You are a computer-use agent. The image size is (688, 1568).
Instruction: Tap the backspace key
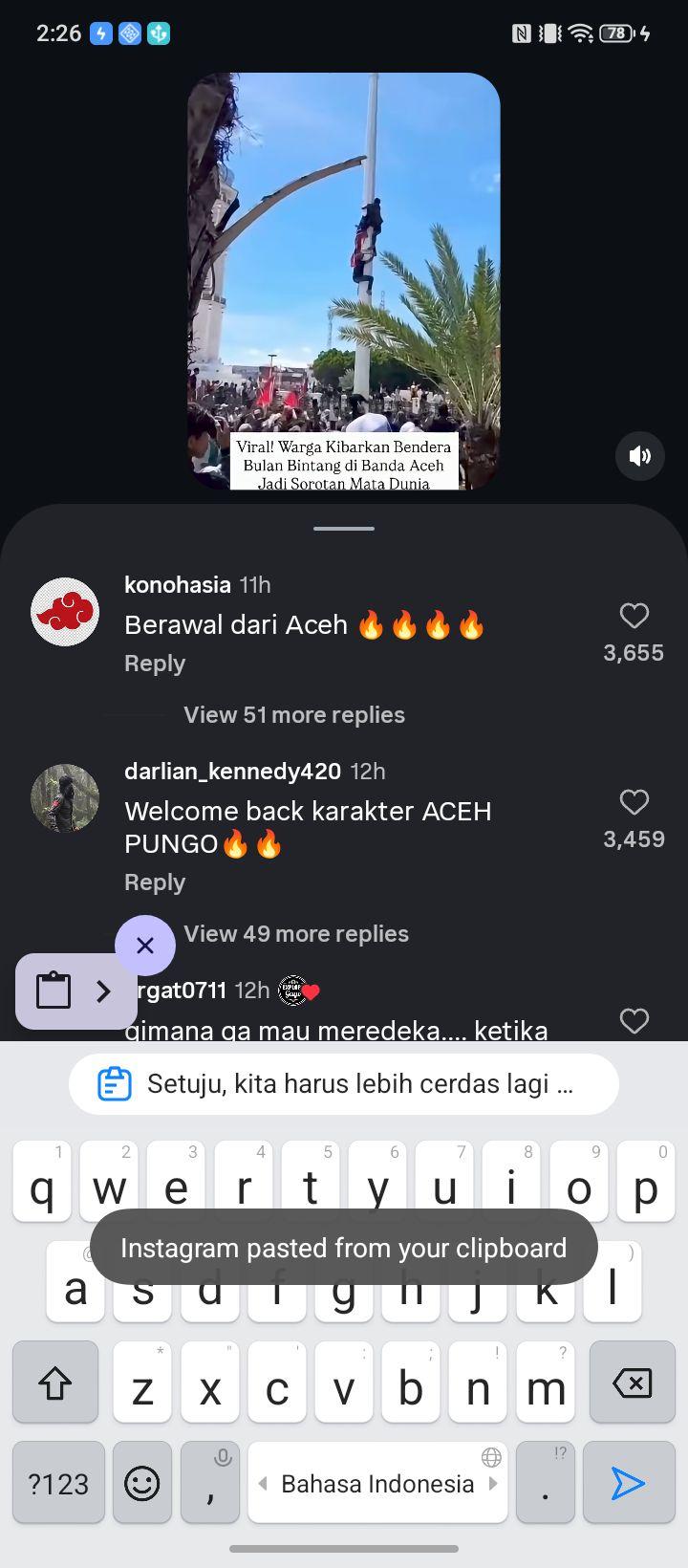[632, 1383]
